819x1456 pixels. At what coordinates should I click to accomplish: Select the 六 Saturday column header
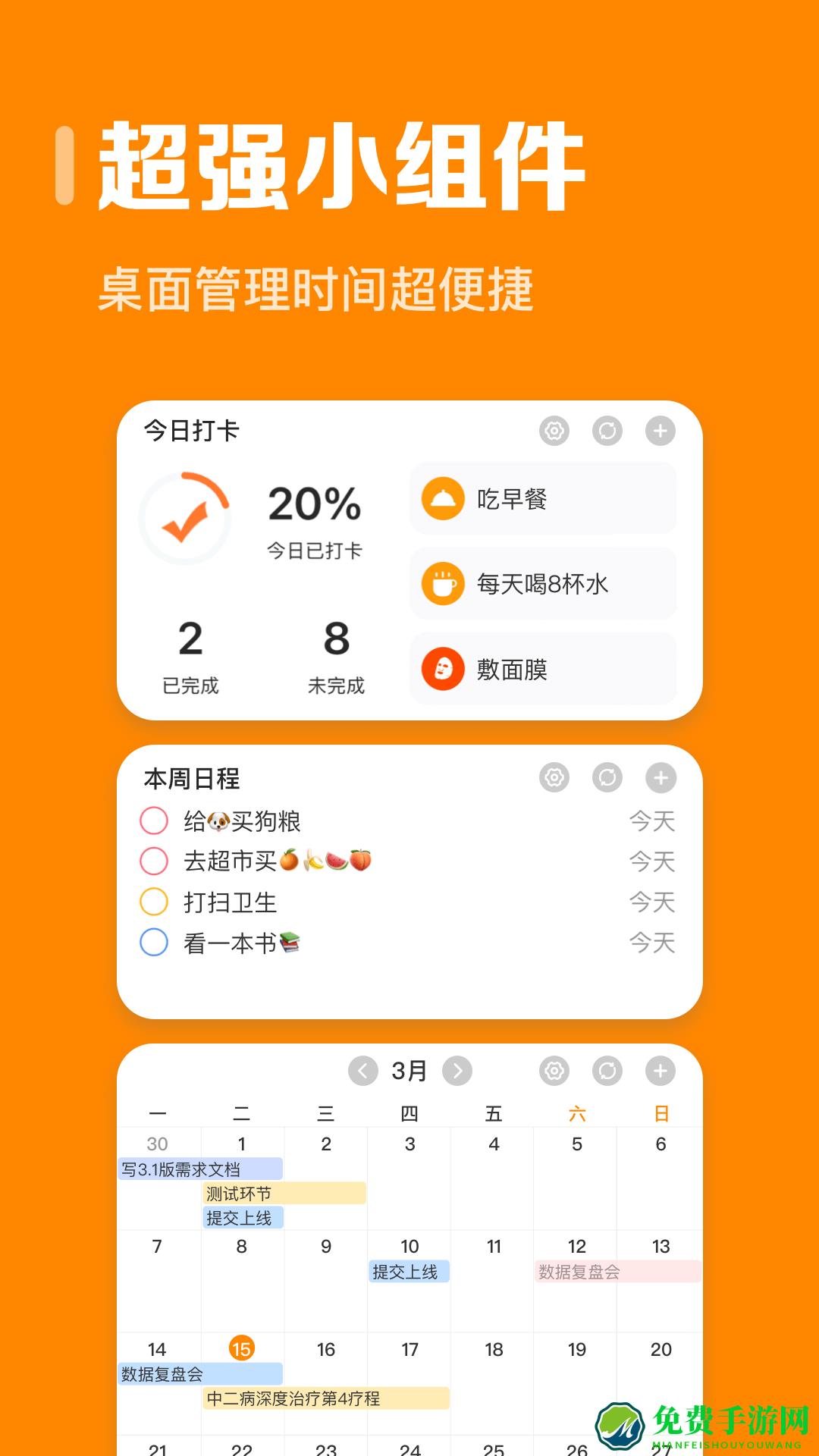pos(577,1112)
